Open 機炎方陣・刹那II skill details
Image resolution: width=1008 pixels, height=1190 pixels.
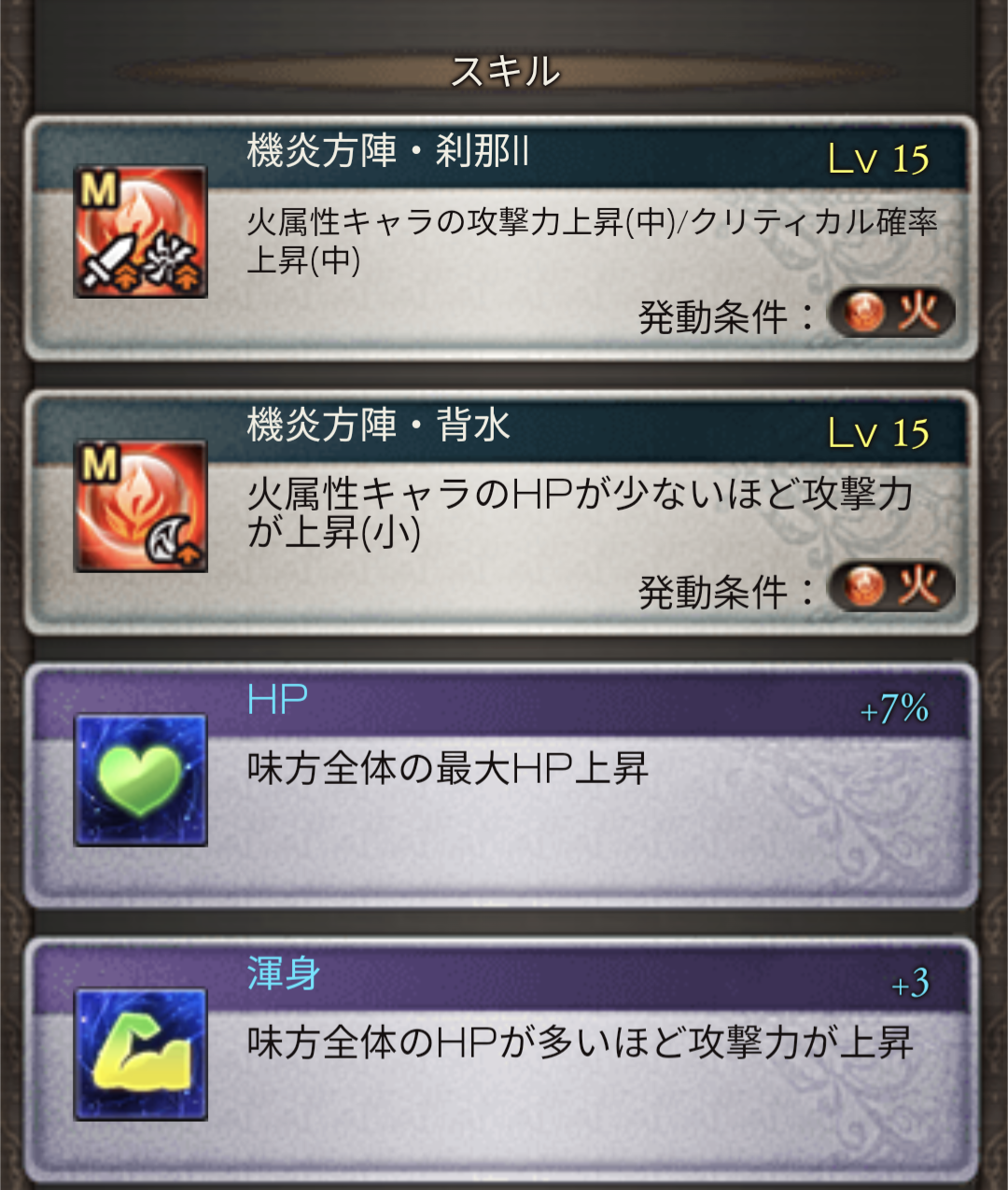502,238
